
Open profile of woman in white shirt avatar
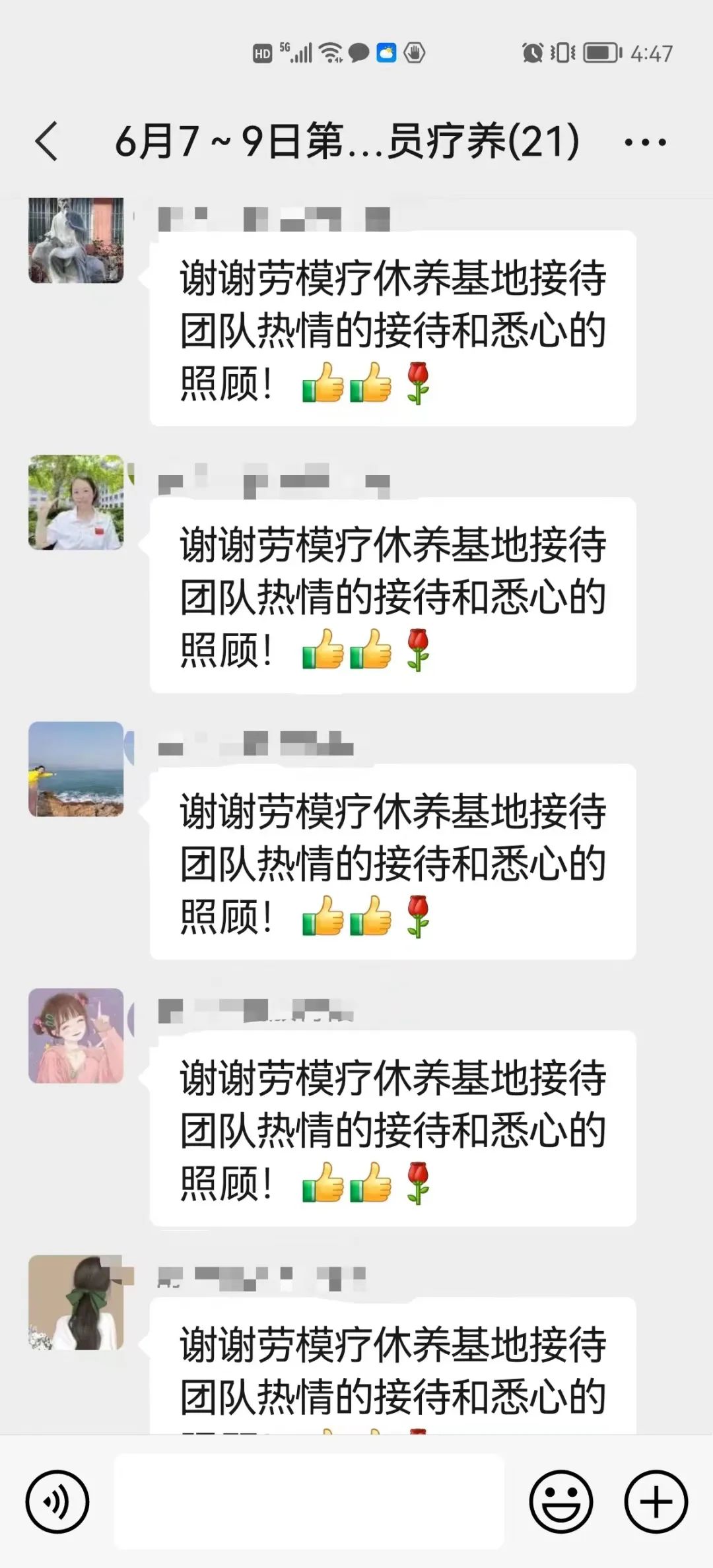coord(76,502)
